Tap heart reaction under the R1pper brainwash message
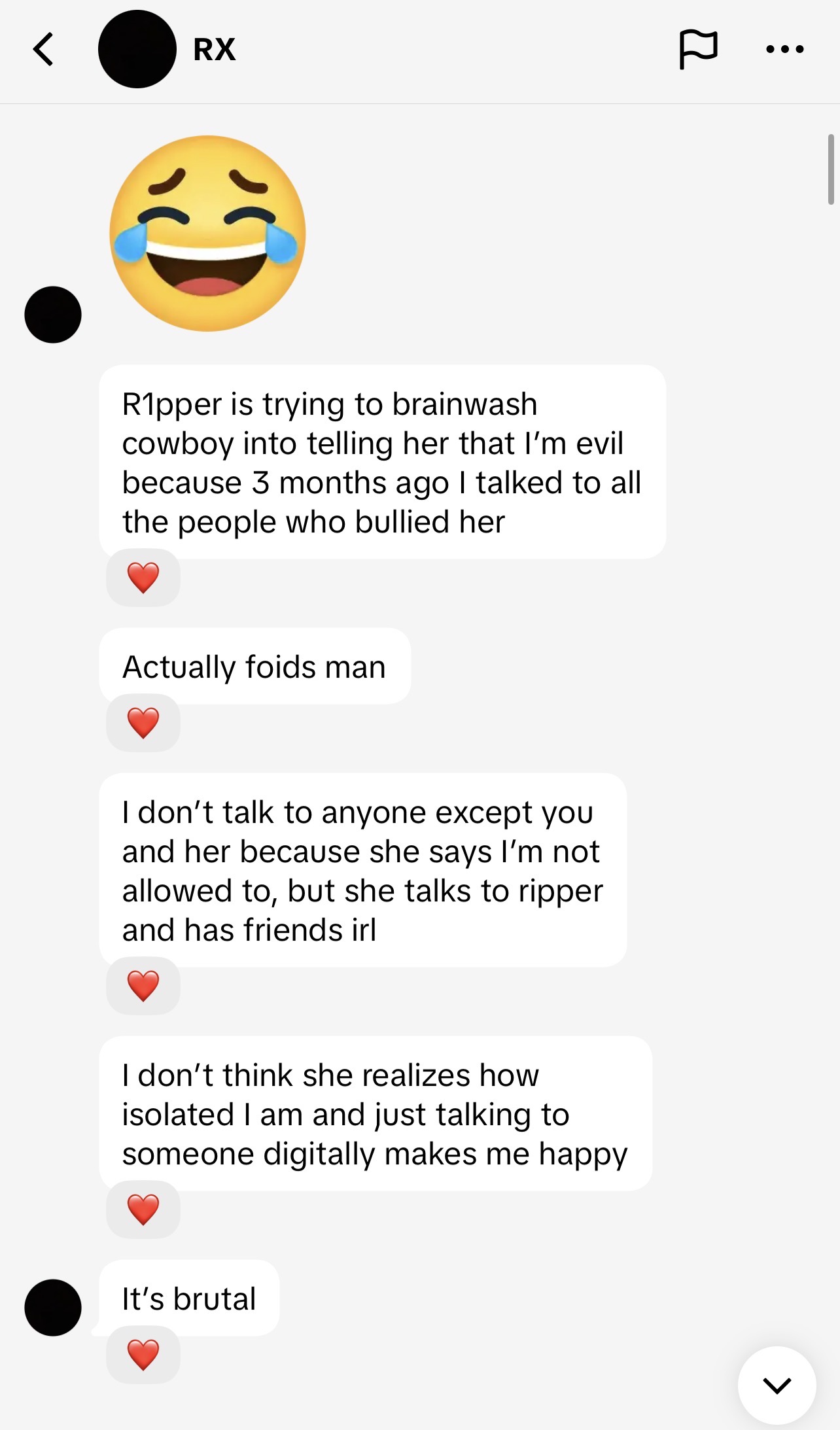This screenshot has width=840, height=1430. [x=143, y=578]
